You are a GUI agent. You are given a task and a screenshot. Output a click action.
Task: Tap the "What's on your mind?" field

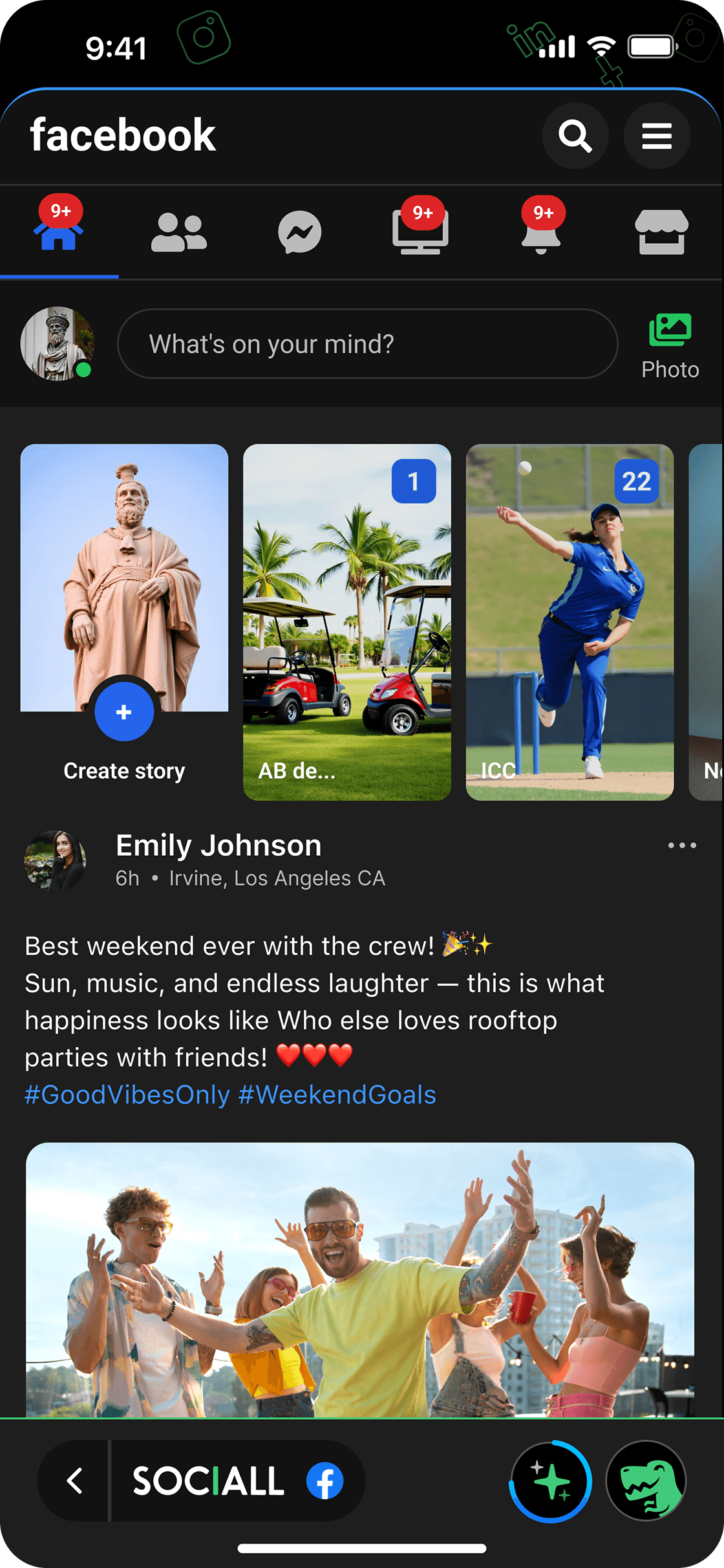[x=367, y=343]
